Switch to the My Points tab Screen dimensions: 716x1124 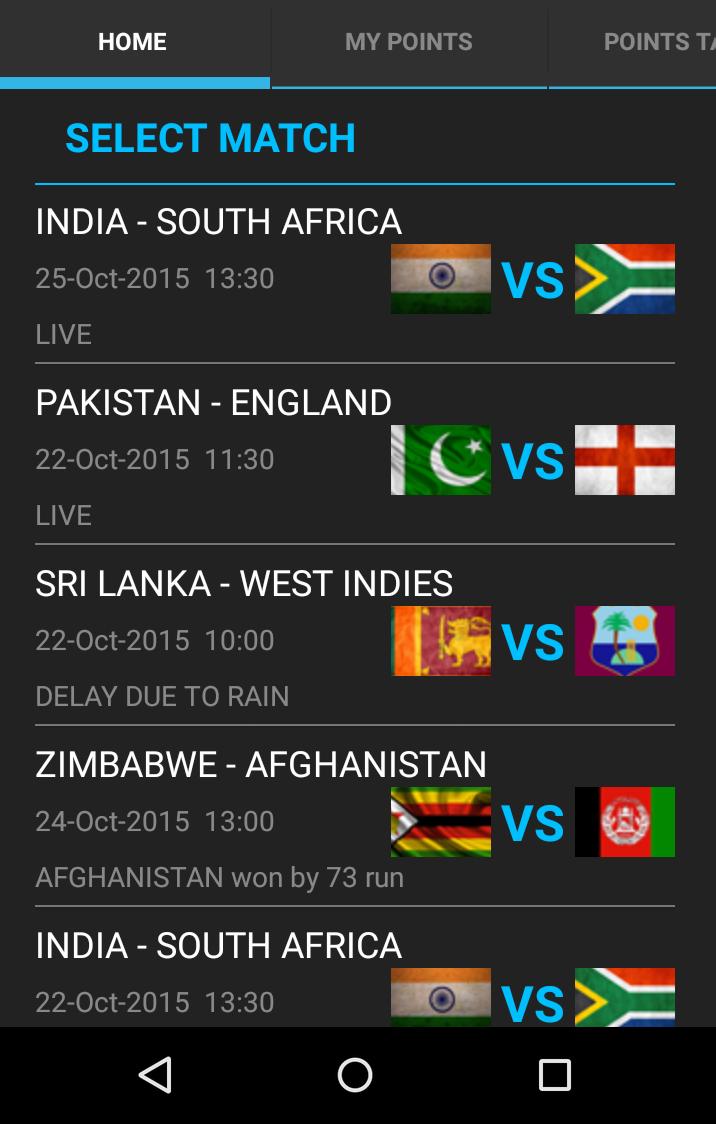click(408, 42)
